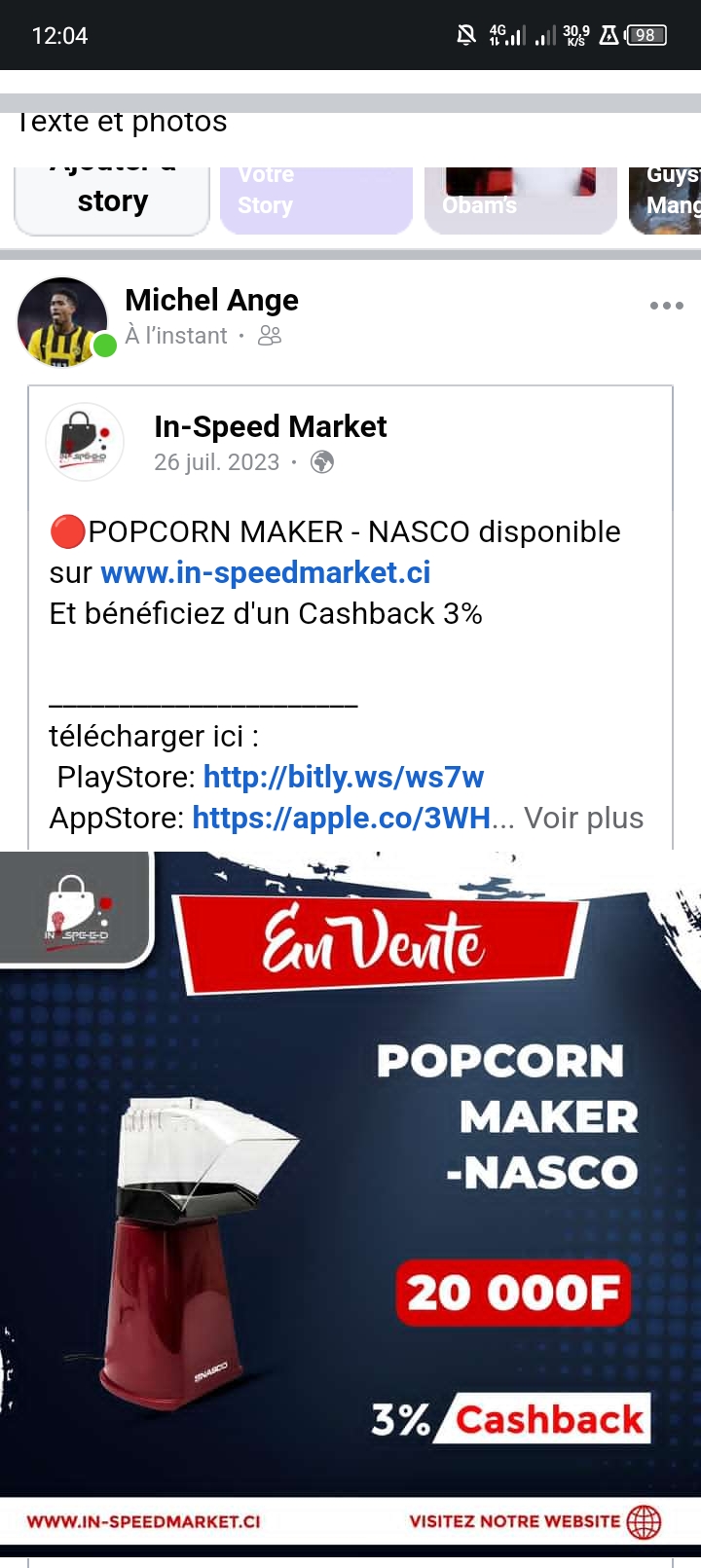Image resolution: width=701 pixels, height=1568 pixels.
Task: Open the post options three-dot menu
Action: point(666,306)
